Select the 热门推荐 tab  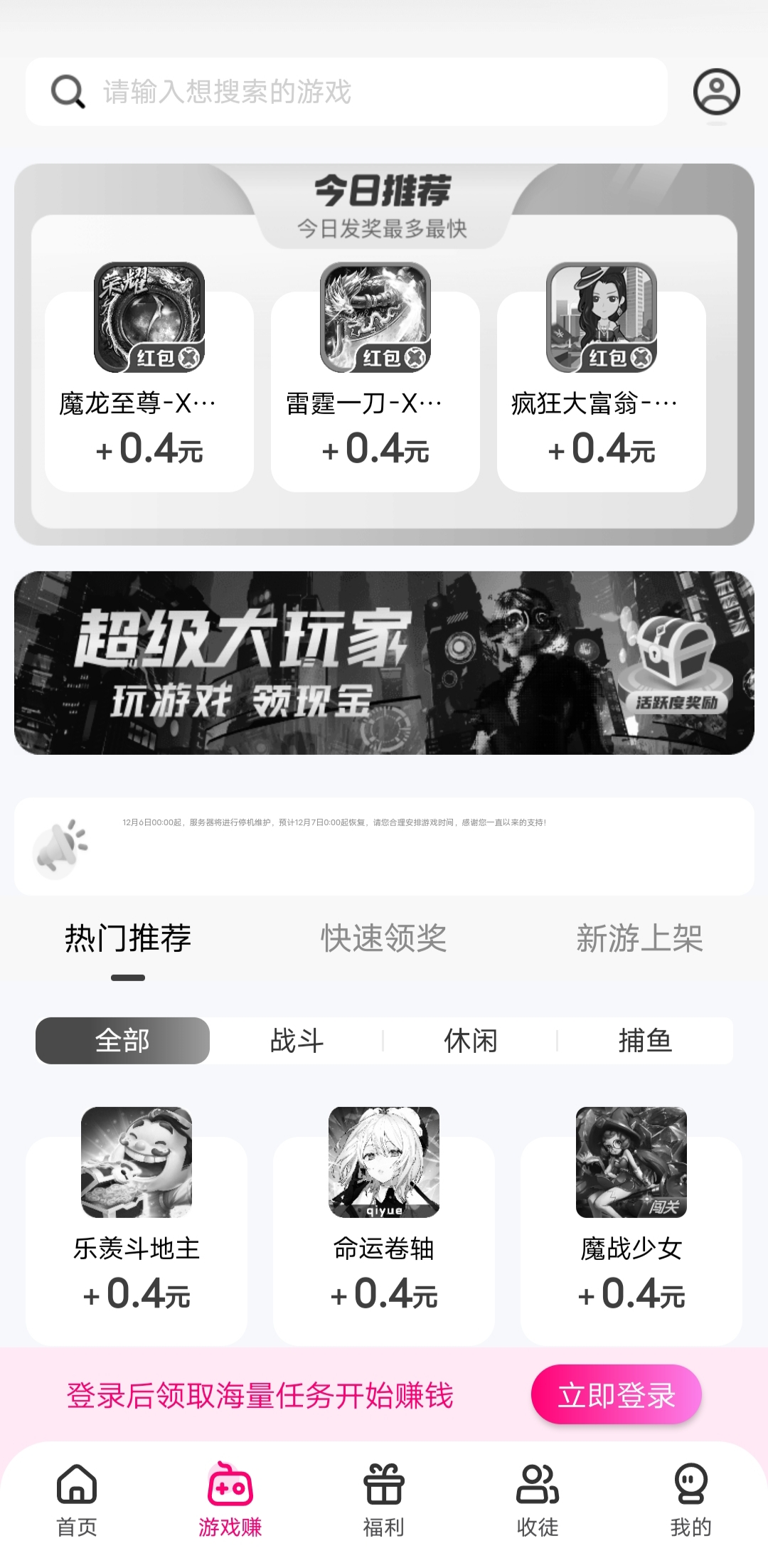point(128,938)
